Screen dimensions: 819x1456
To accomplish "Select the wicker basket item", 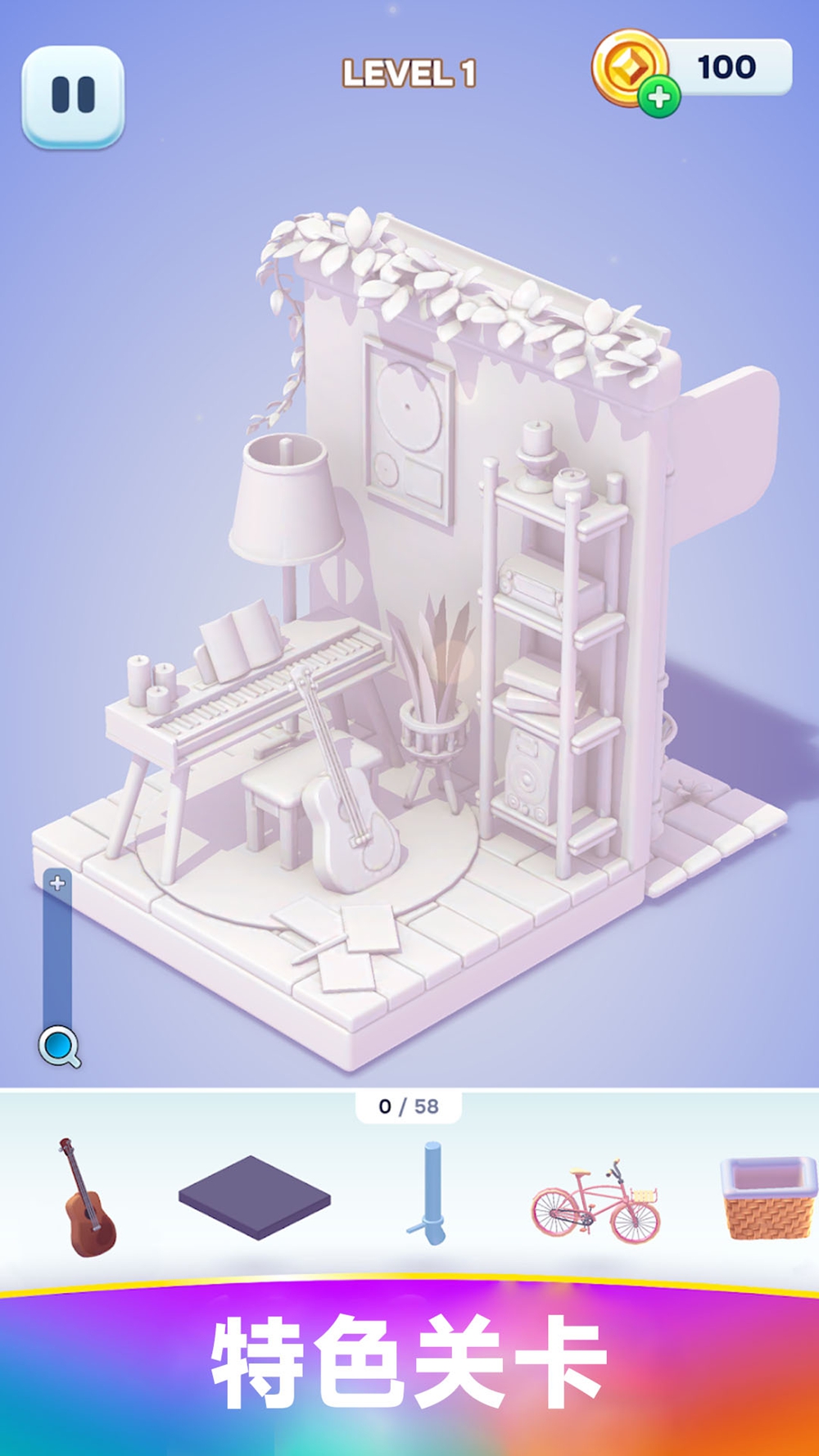I will coord(768,1198).
